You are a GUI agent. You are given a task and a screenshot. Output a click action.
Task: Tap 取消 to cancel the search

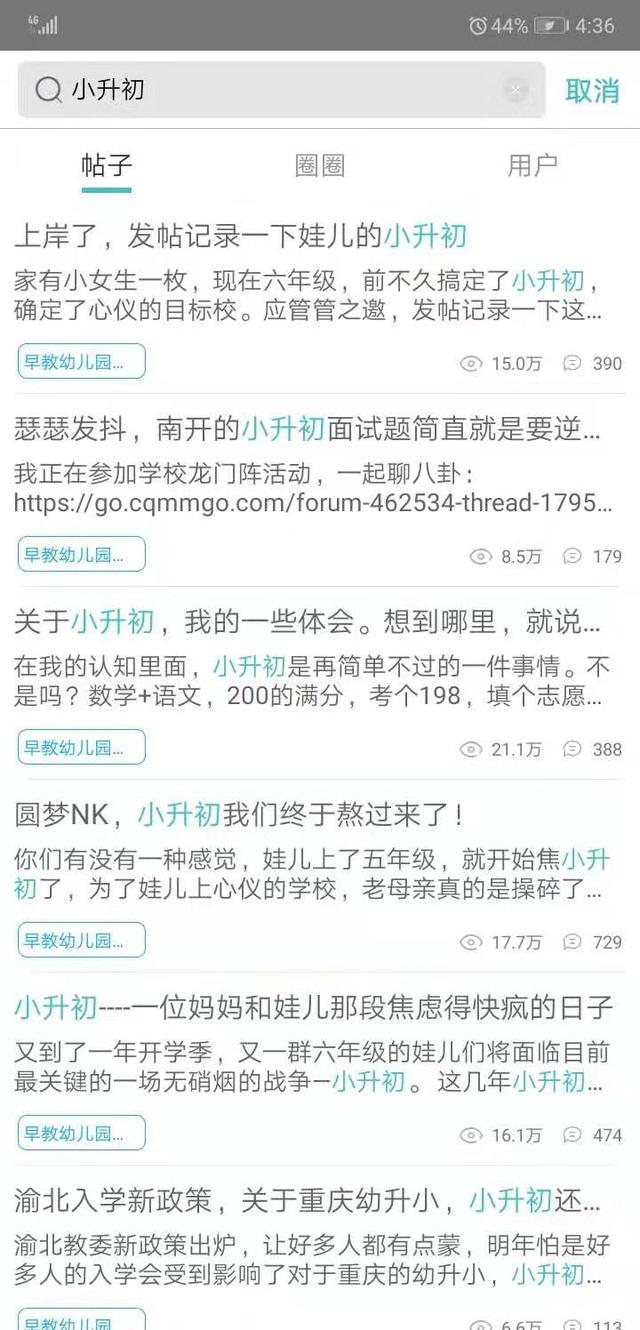pos(592,90)
